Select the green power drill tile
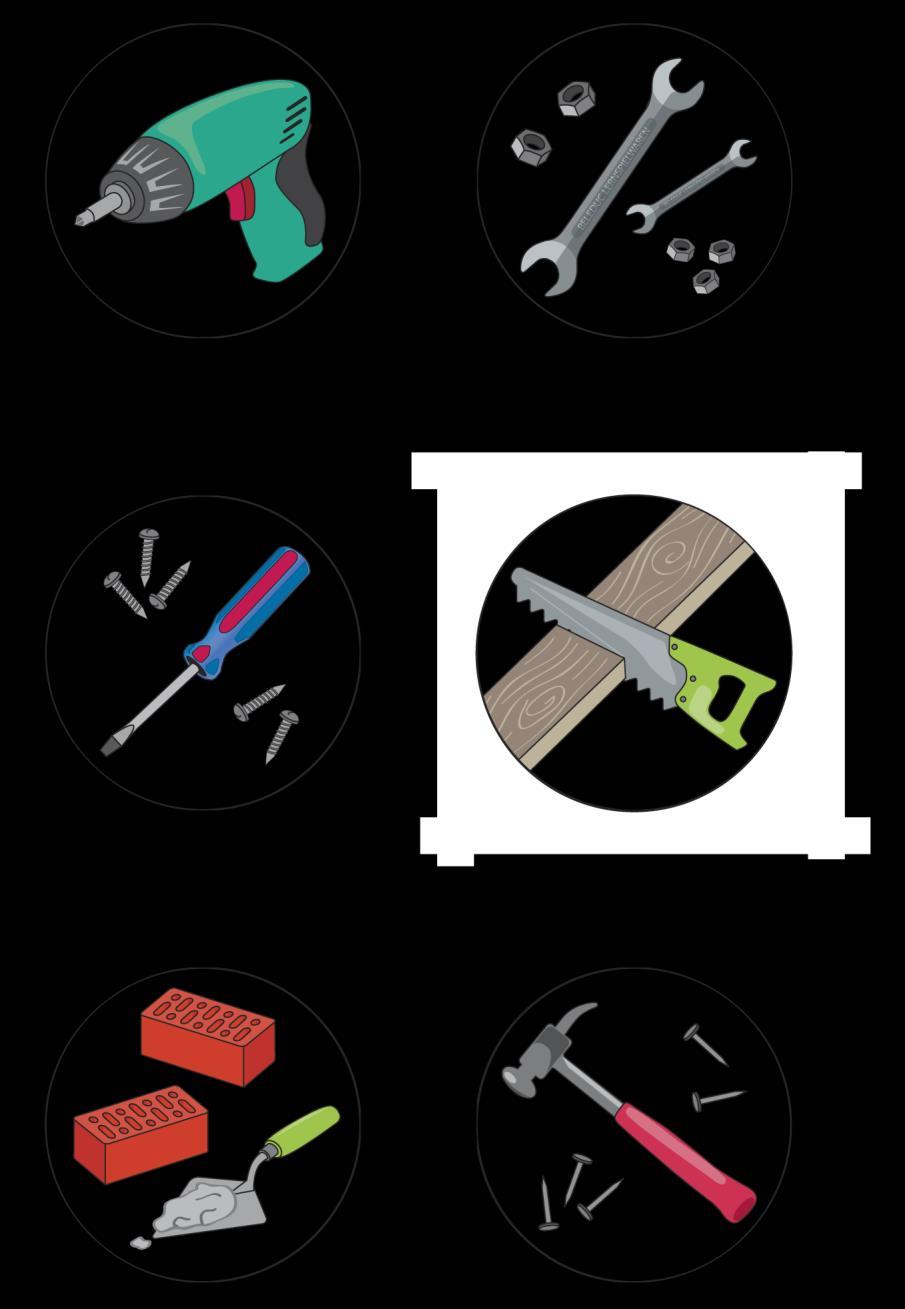905x1309 pixels. pos(203,181)
